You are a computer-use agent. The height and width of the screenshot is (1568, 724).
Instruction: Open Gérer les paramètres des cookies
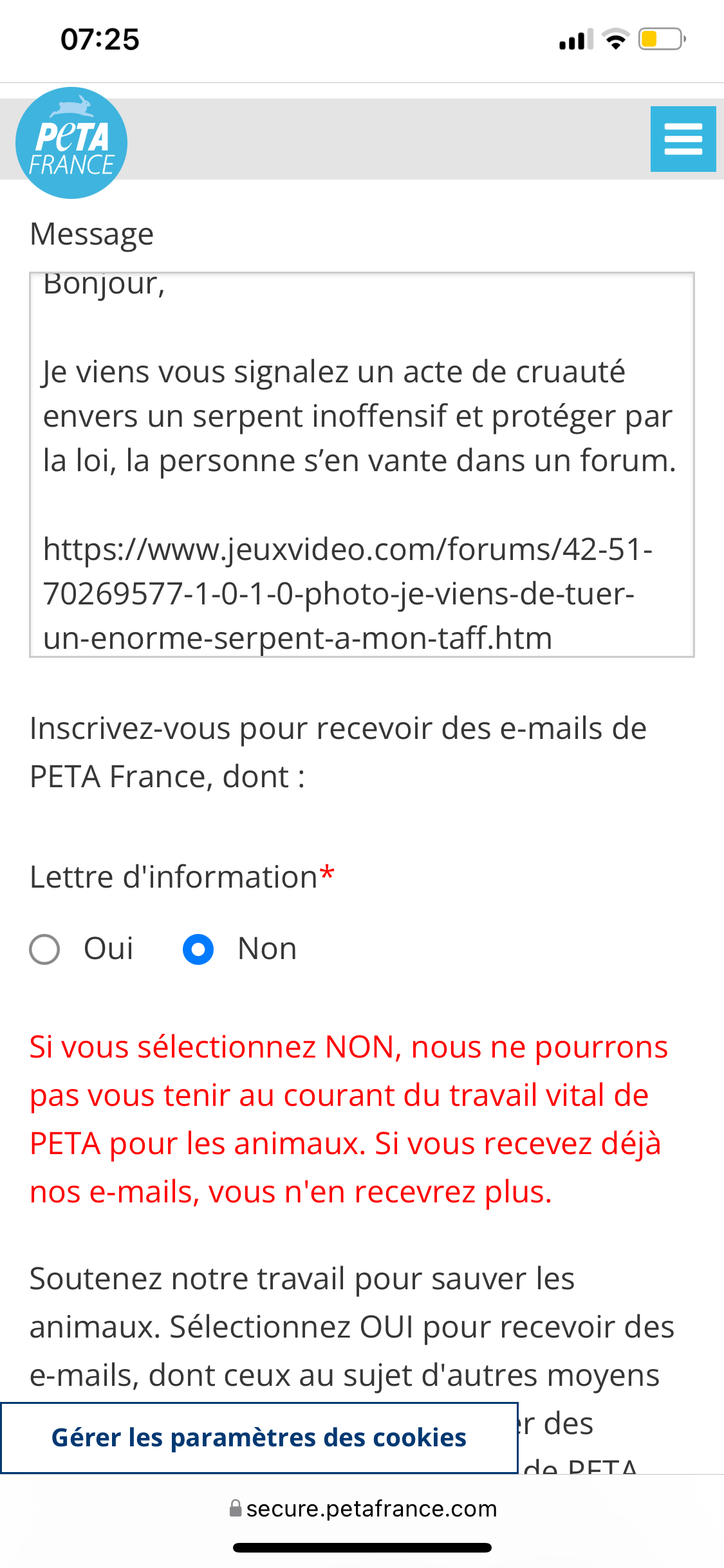coord(259,1437)
